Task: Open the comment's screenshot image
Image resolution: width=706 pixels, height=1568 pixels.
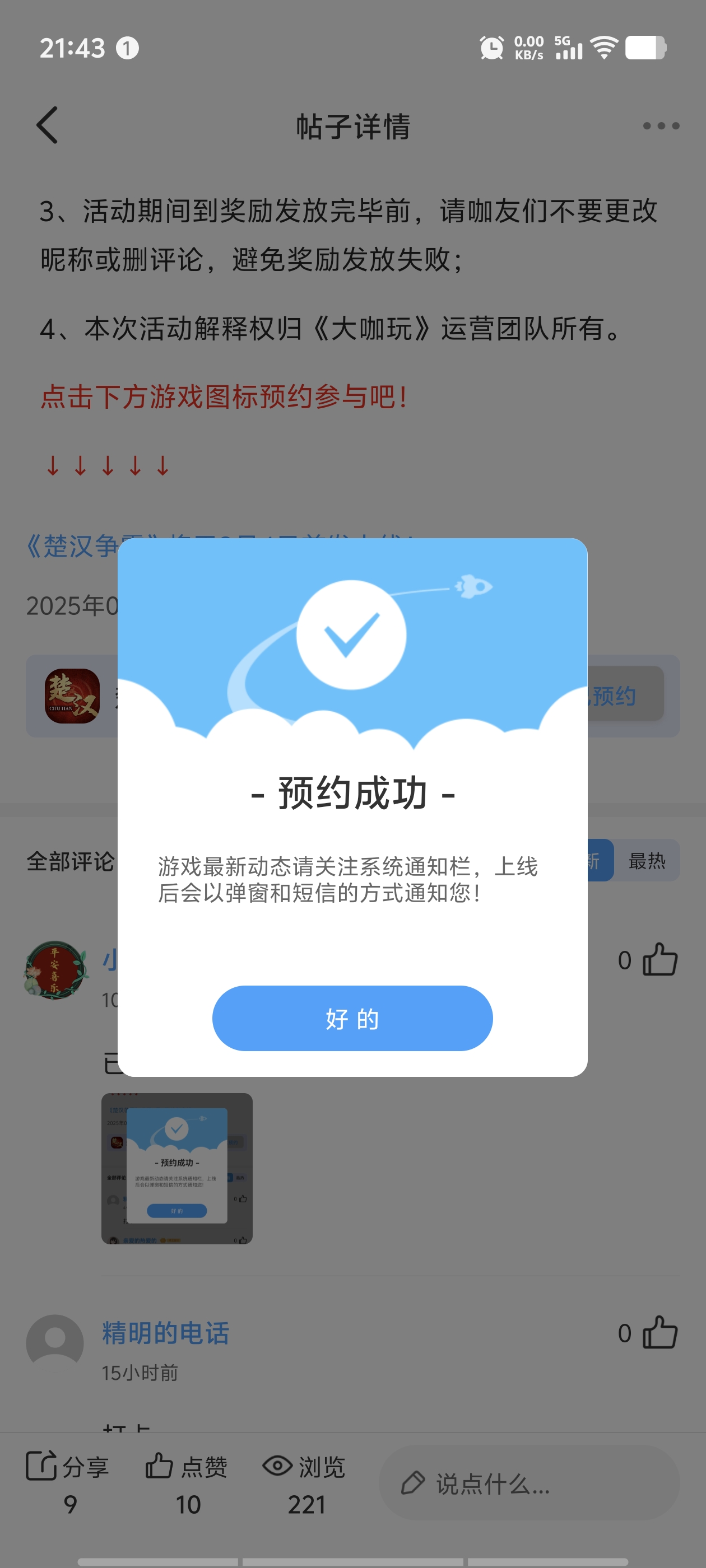Action: [176, 1168]
